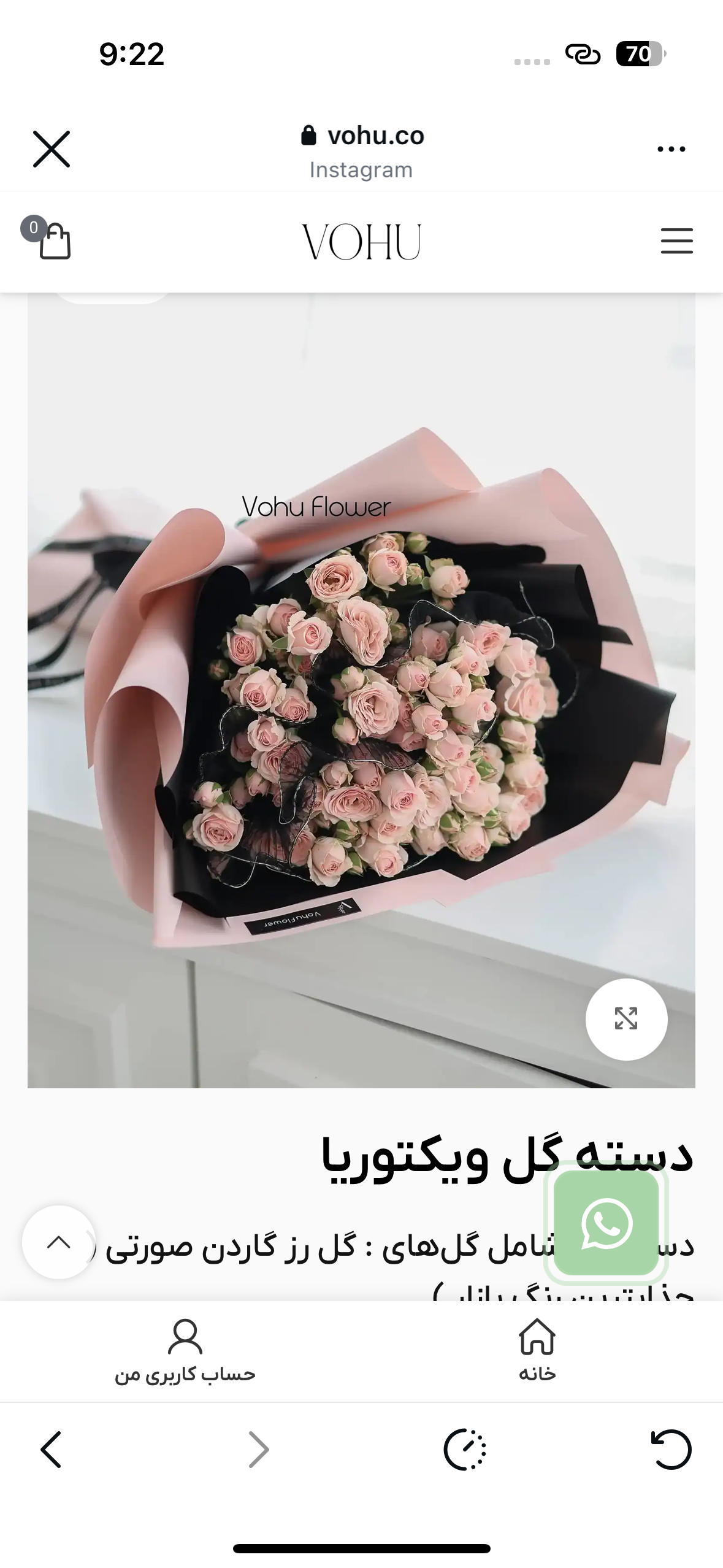The width and height of the screenshot is (723, 1568).
Task: Contact the shop via WhatsApp button
Action: [606, 1223]
